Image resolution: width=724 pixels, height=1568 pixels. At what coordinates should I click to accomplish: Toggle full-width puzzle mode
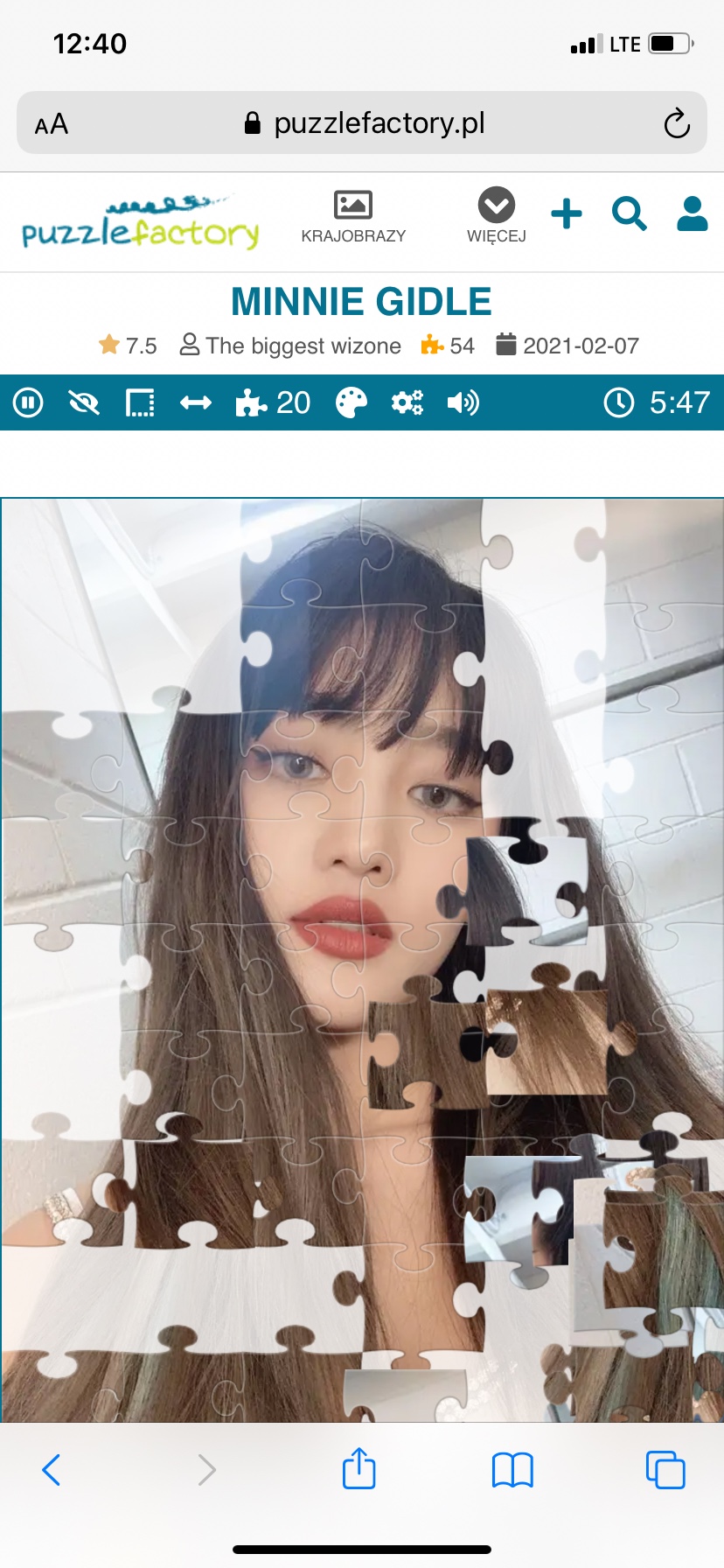tap(196, 402)
